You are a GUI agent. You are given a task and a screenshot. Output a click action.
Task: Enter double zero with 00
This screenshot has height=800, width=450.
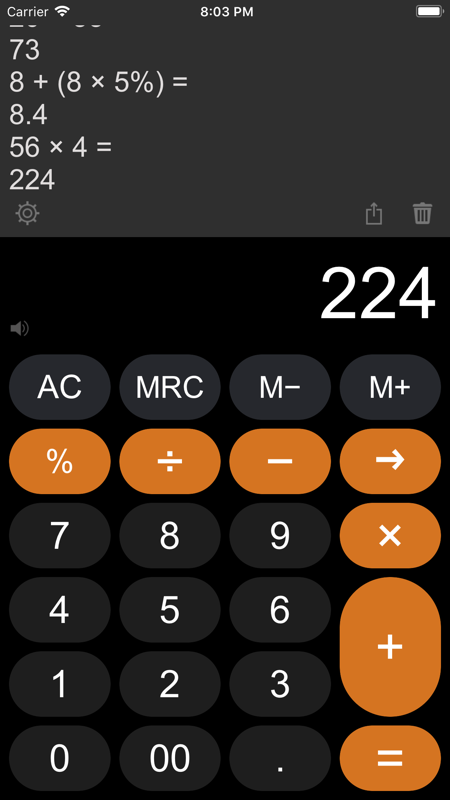[x=170, y=758]
